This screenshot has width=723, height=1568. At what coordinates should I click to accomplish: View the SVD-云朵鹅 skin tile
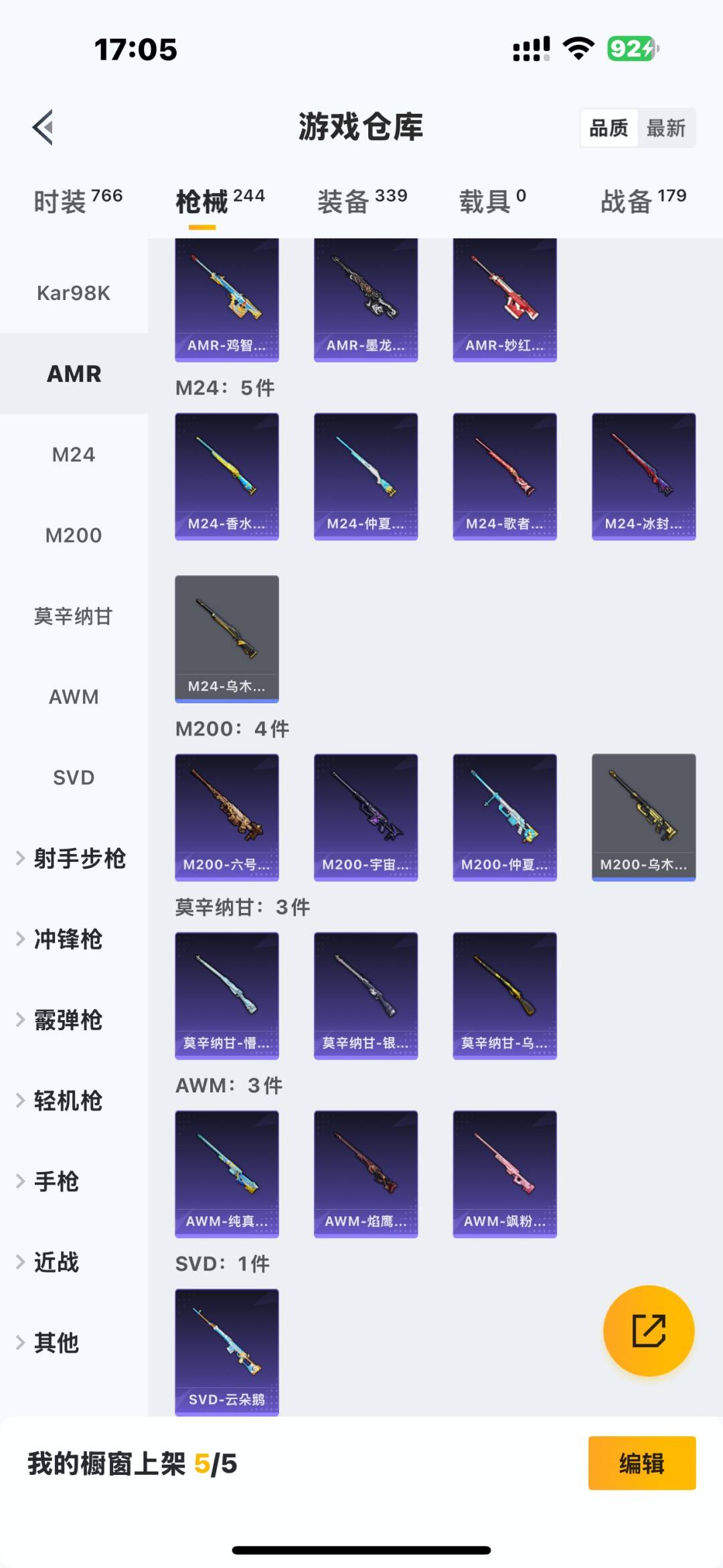(227, 1352)
